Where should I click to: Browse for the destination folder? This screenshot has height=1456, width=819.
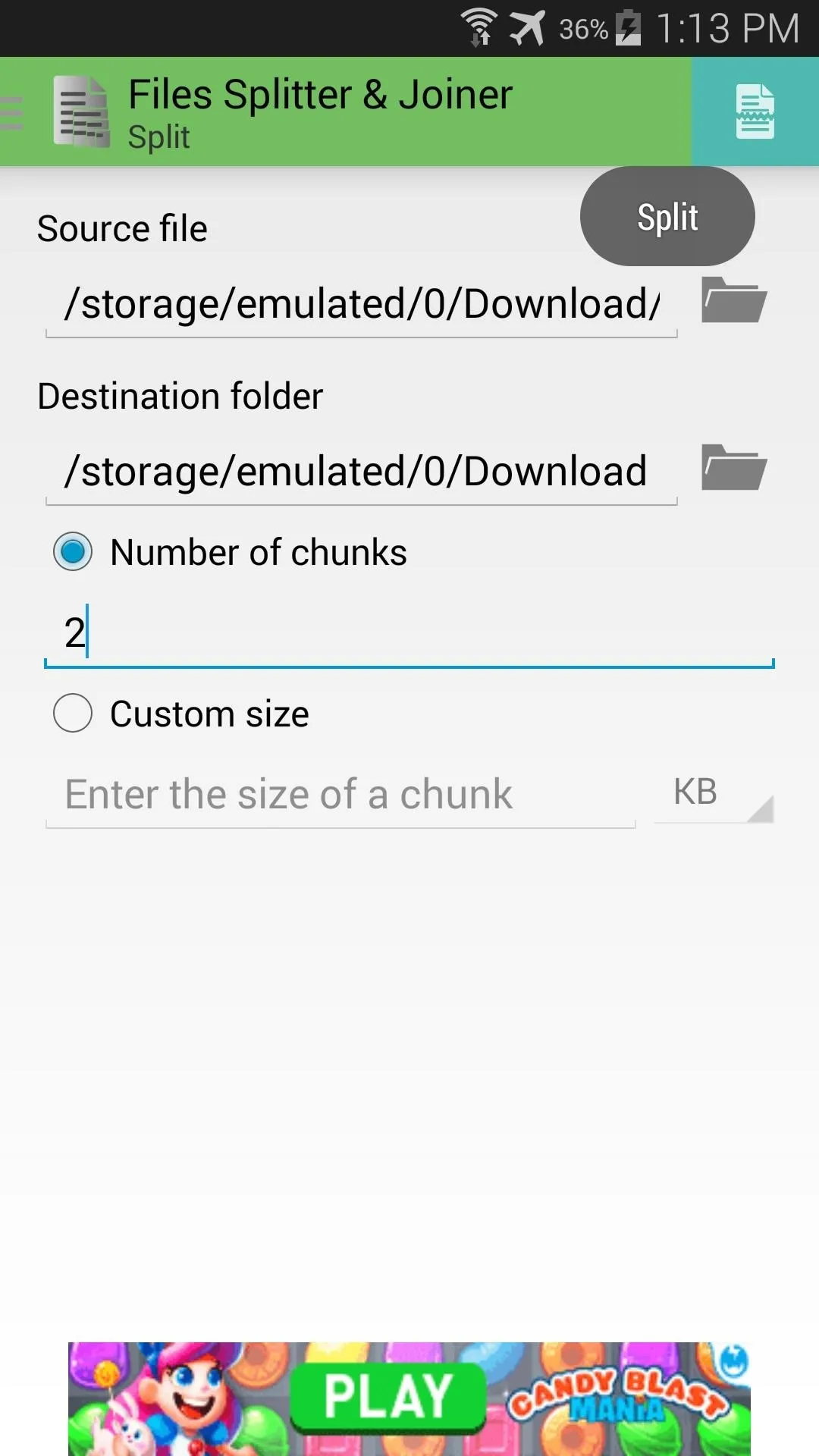[733, 468]
